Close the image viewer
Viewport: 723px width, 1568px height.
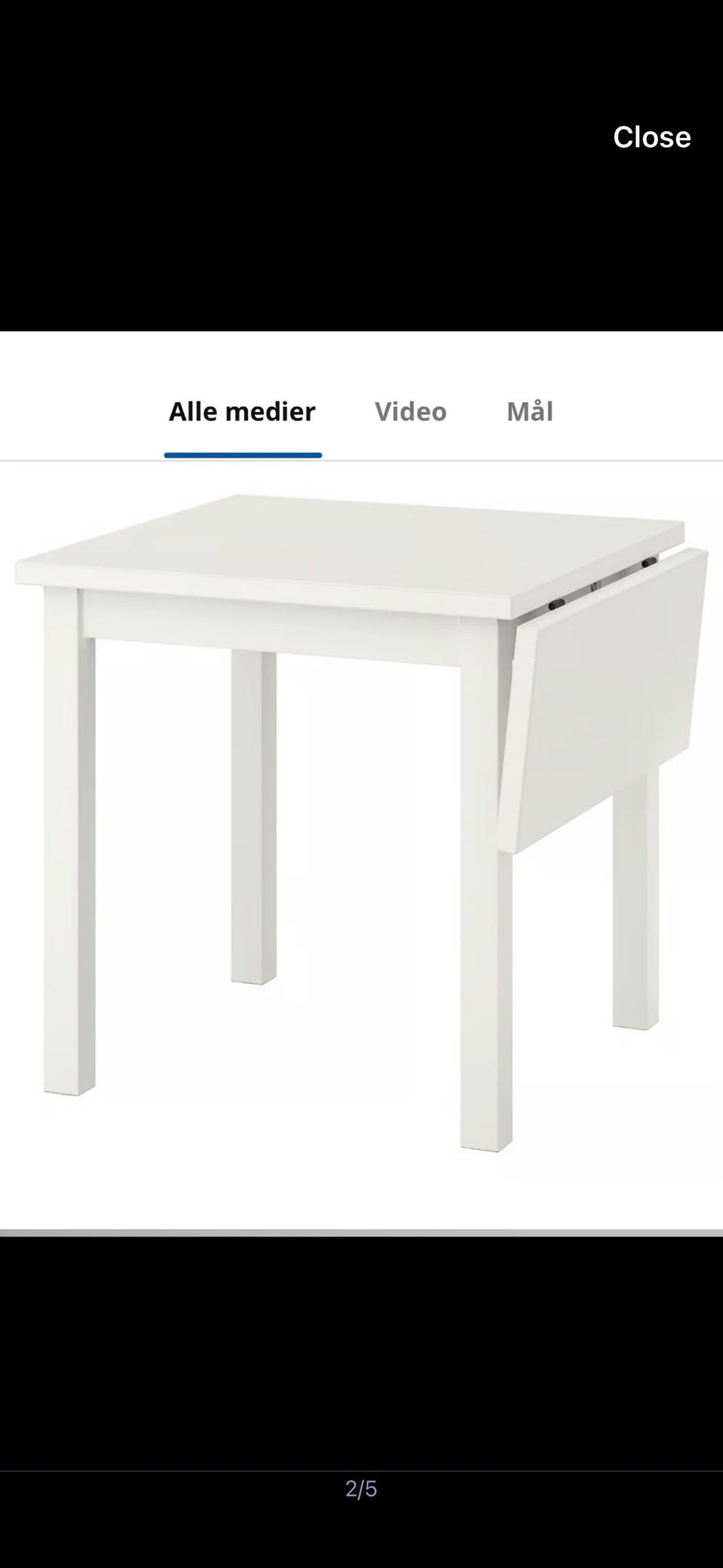(651, 137)
